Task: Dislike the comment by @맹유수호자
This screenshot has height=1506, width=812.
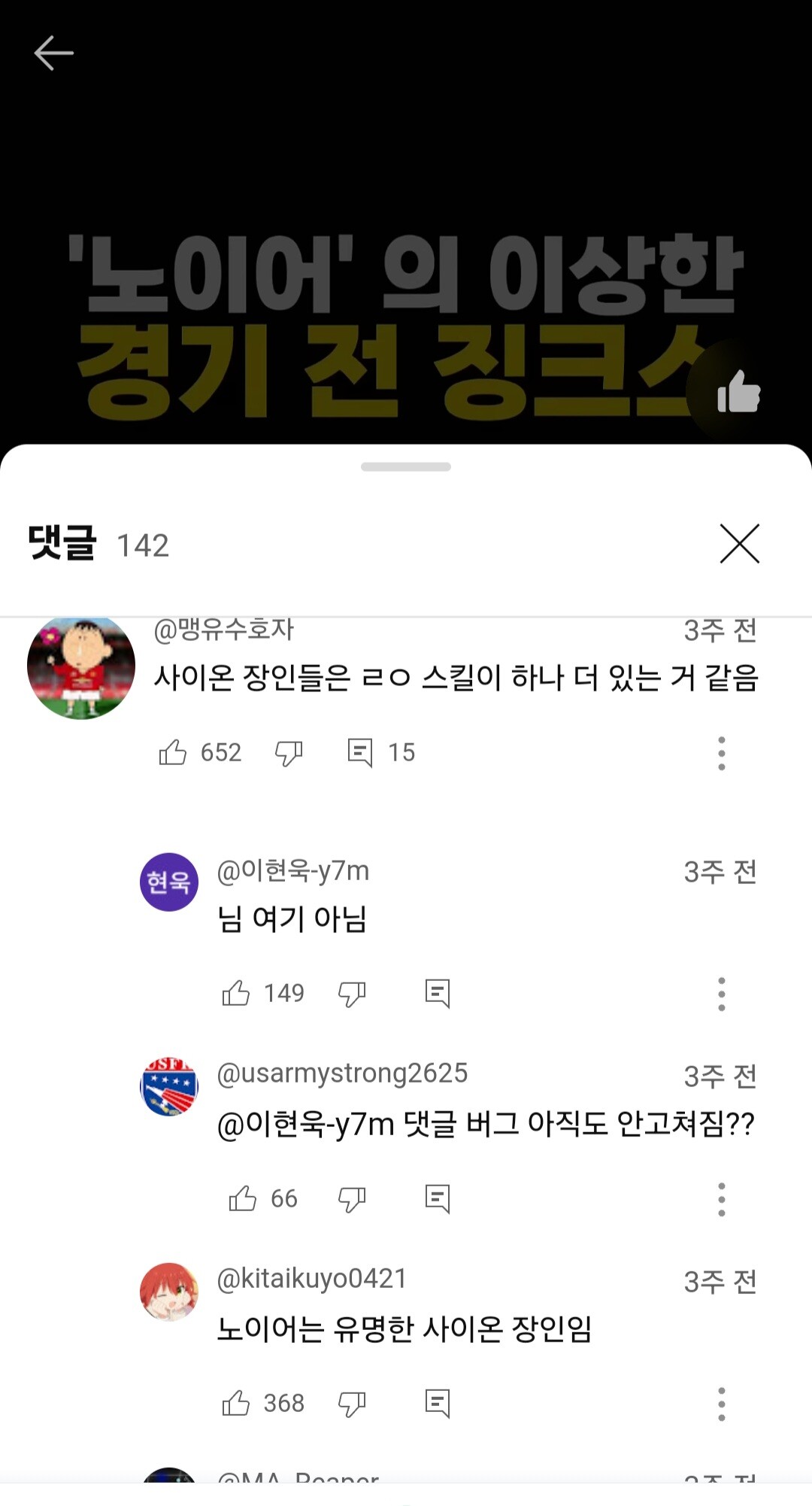Action: click(289, 752)
